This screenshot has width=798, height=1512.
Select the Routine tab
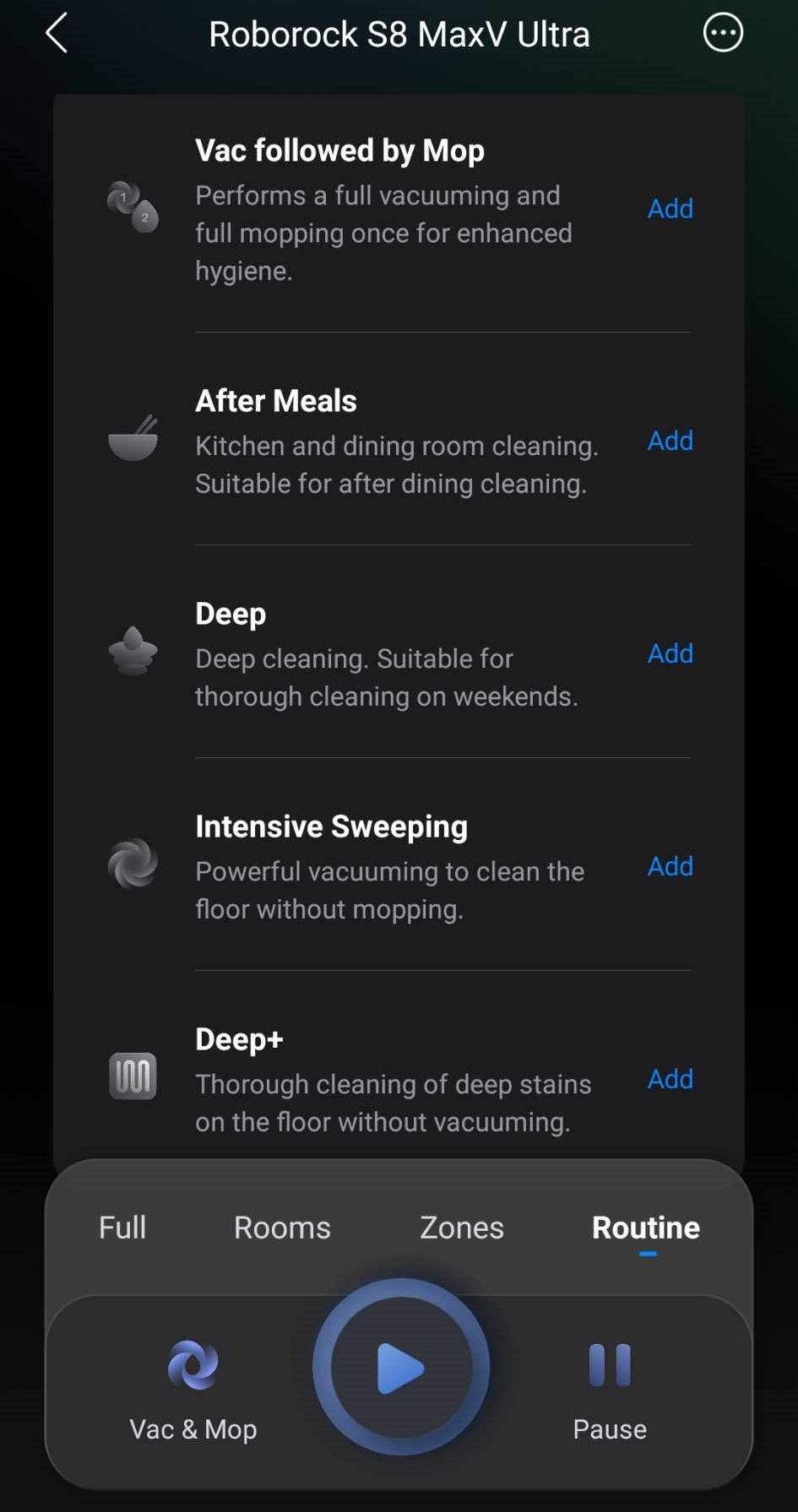click(646, 1227)
